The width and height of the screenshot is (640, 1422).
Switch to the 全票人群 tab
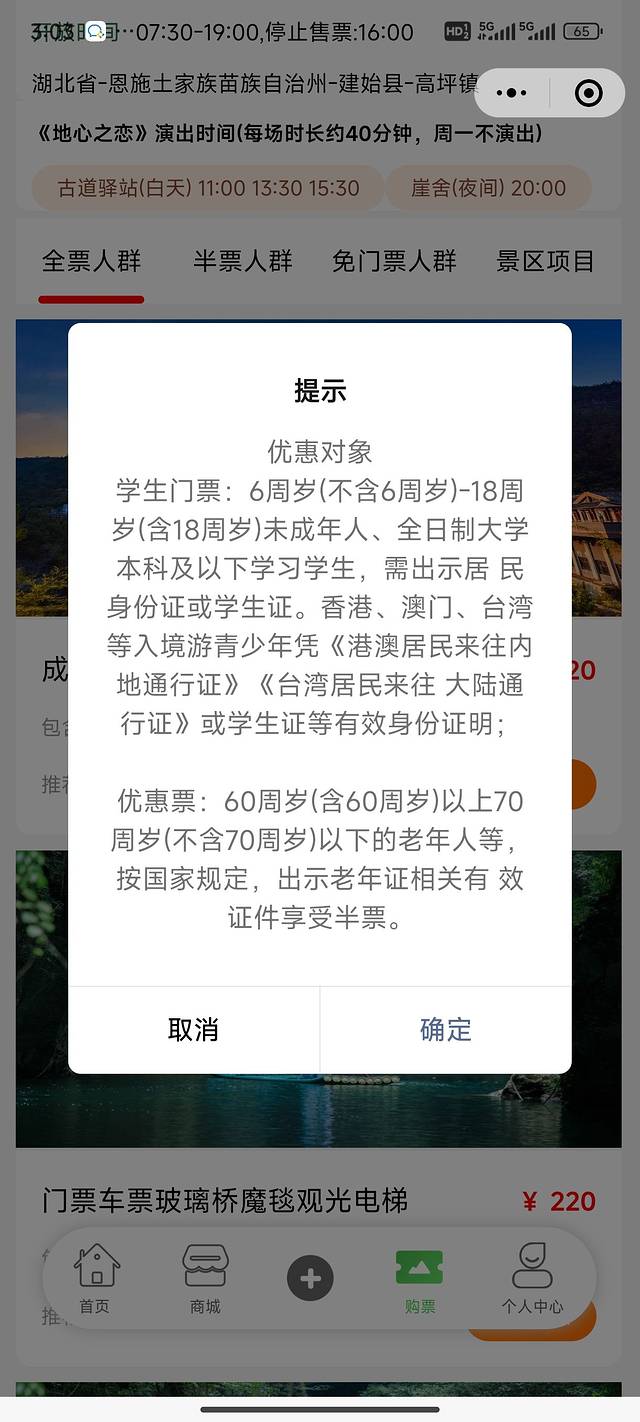pos(91,262)
